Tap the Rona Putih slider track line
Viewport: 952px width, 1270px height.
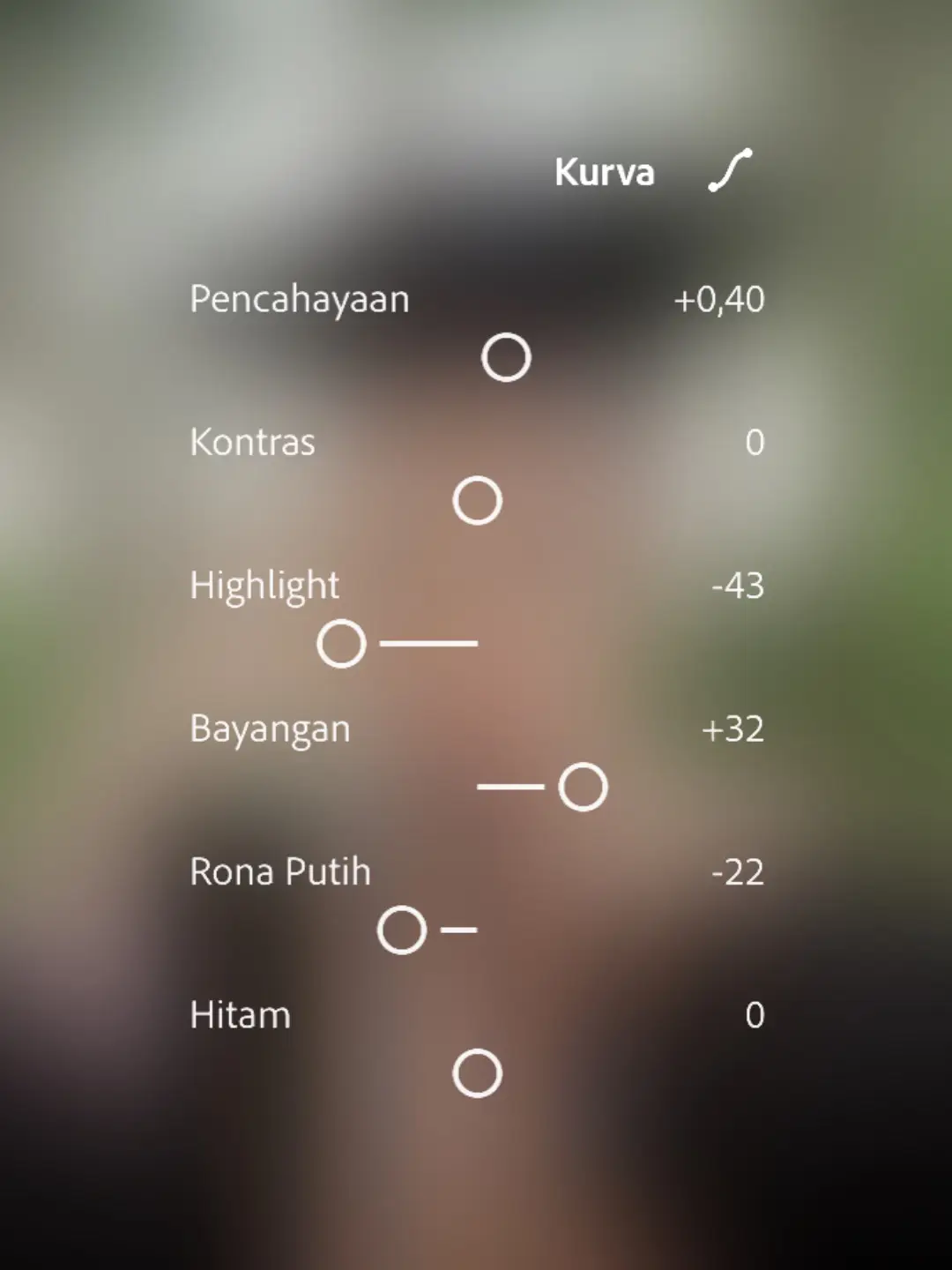[x=458, y=928]
